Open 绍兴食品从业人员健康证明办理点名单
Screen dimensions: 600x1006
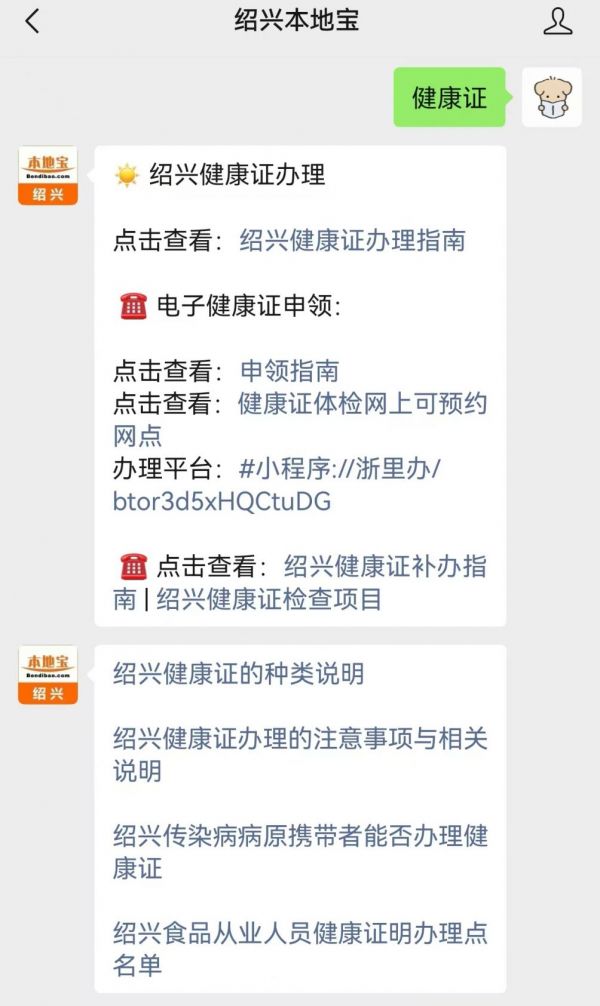tap(300, 934)
